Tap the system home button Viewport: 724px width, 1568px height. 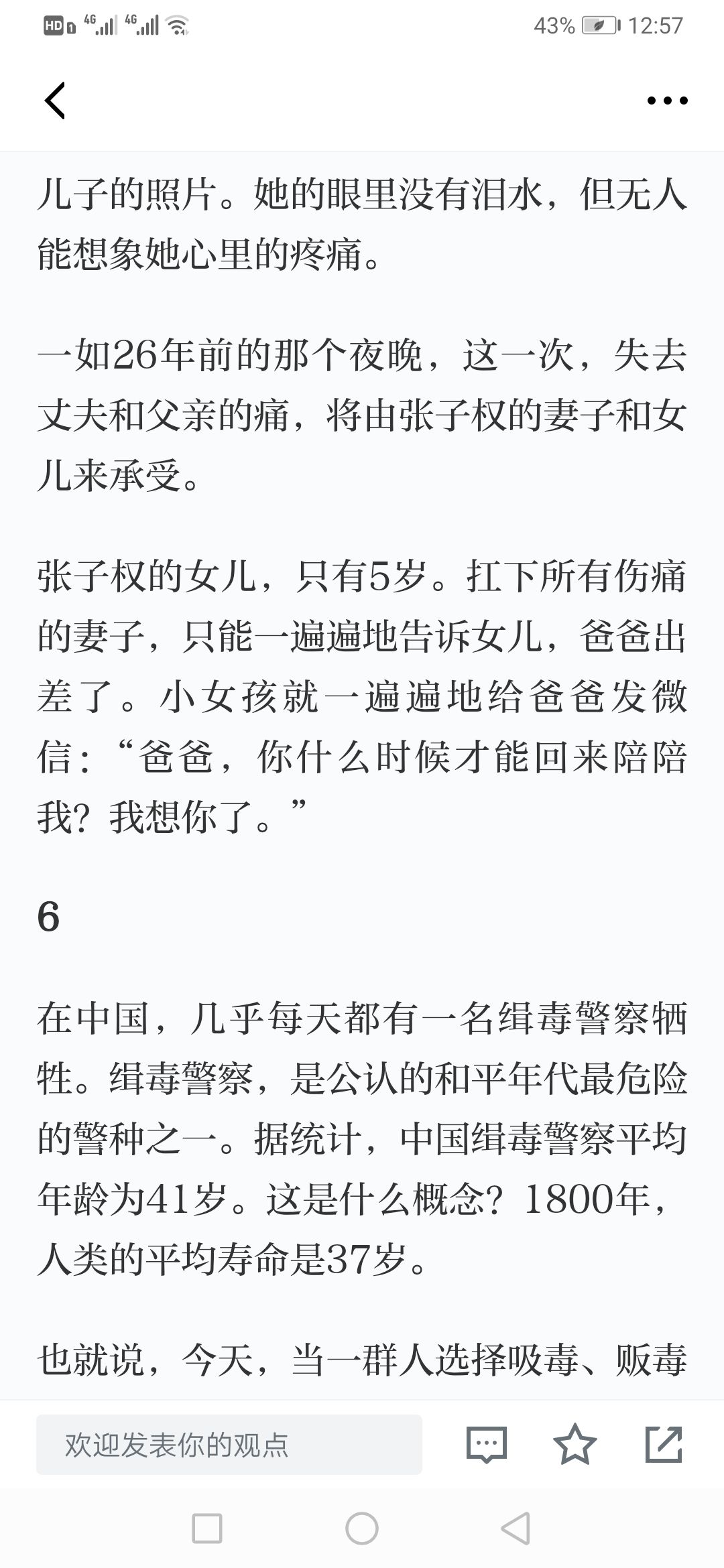(362, 1529)
